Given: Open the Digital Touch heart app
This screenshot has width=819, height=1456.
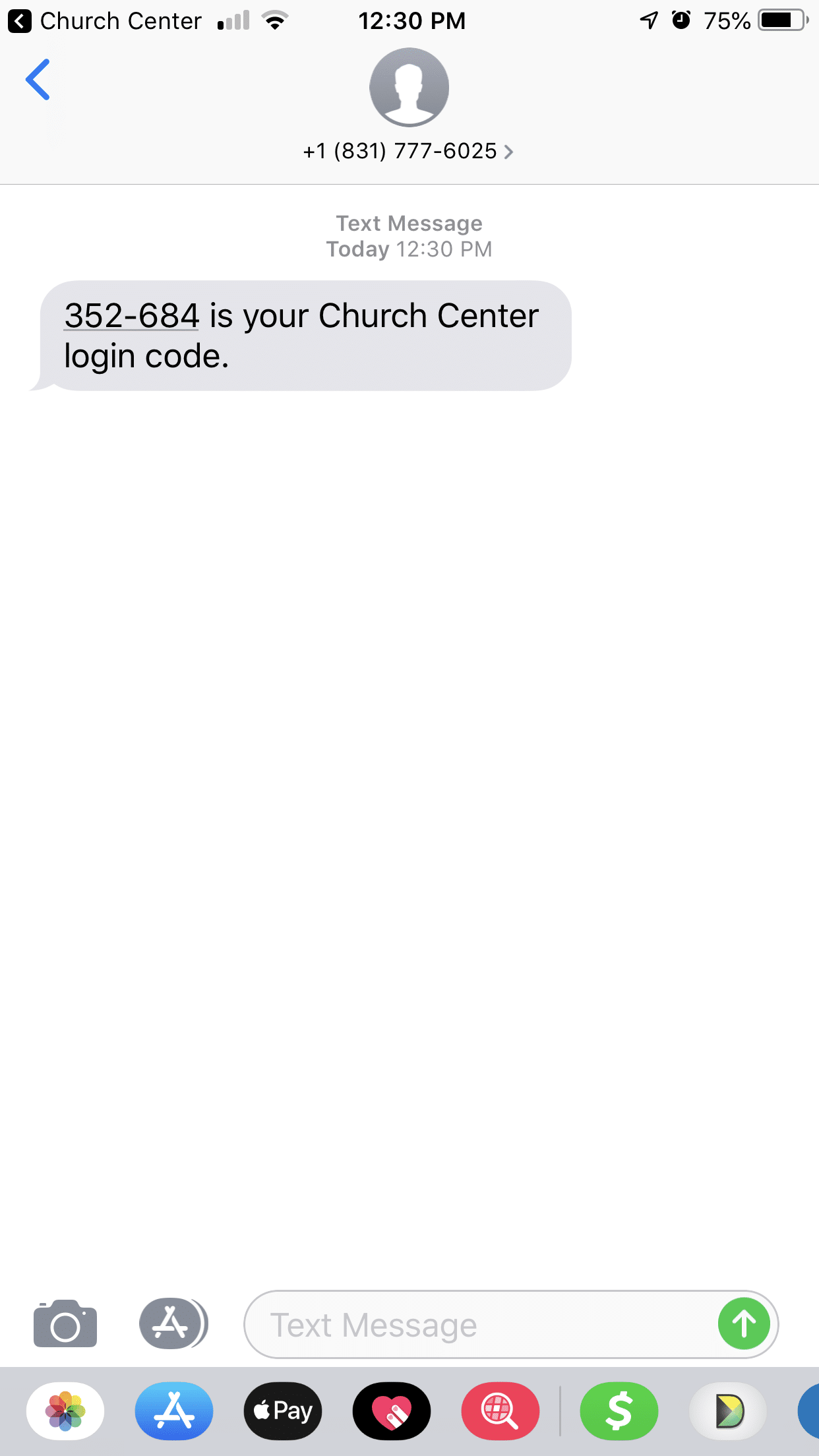Looking at the screenshot, I should (392, 1411).
